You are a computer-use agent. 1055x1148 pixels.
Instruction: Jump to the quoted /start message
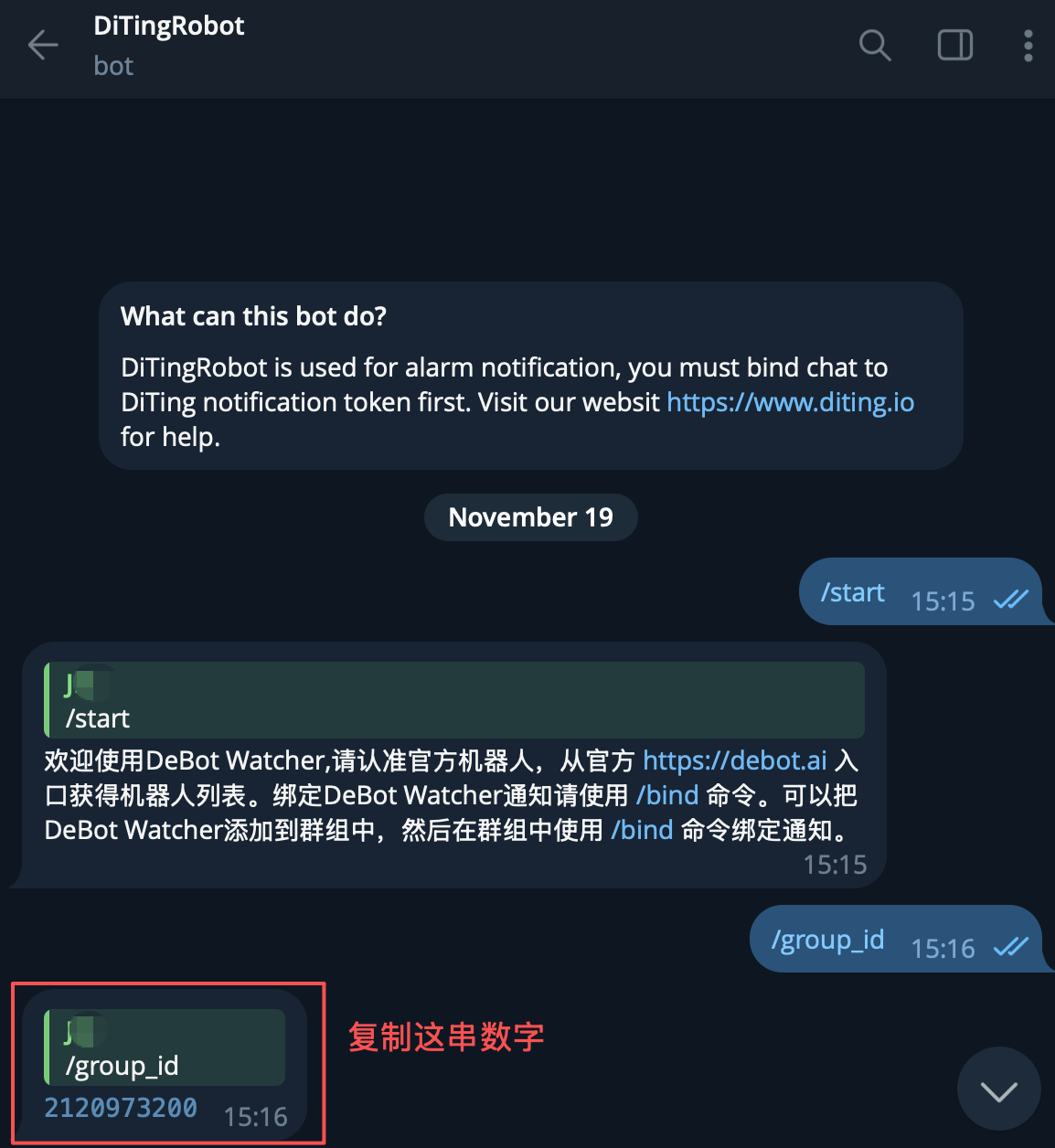pyautogui.click(x=453, y=700)
